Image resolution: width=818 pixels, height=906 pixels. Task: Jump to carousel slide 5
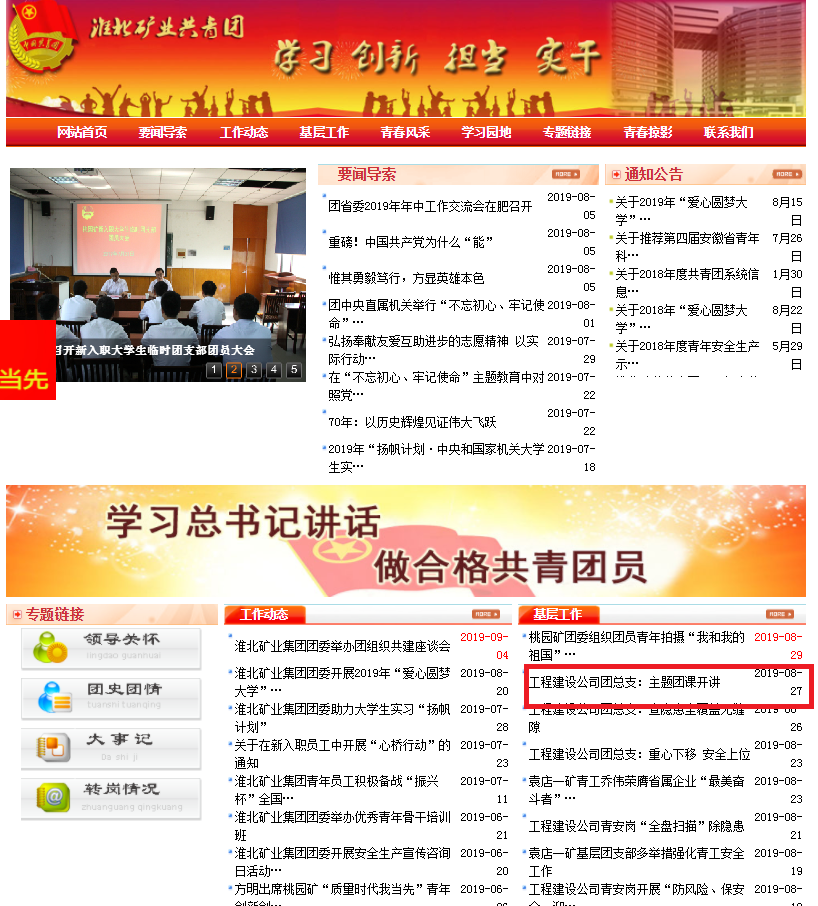(294, 370)
